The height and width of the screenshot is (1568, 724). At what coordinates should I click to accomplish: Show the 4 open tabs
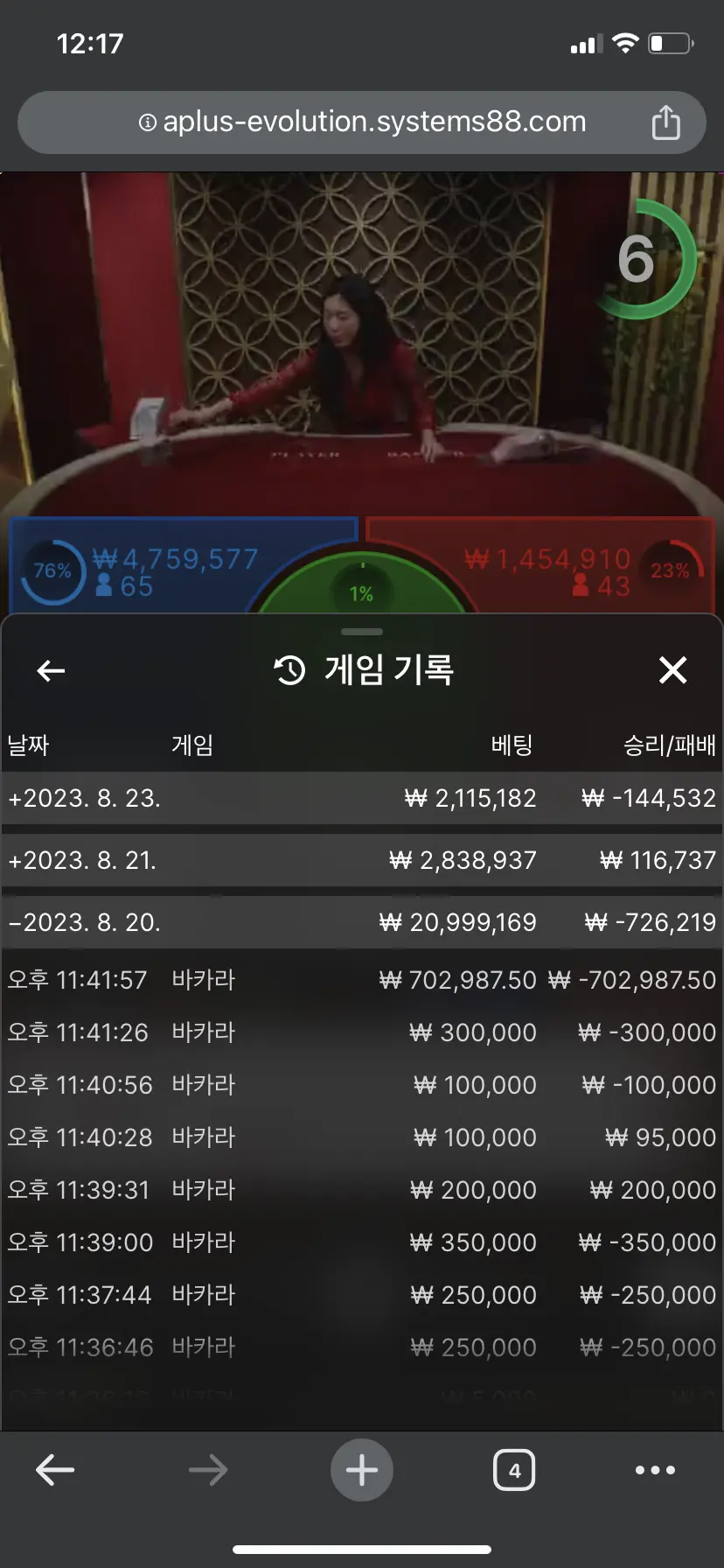(x=514, y=1470)
